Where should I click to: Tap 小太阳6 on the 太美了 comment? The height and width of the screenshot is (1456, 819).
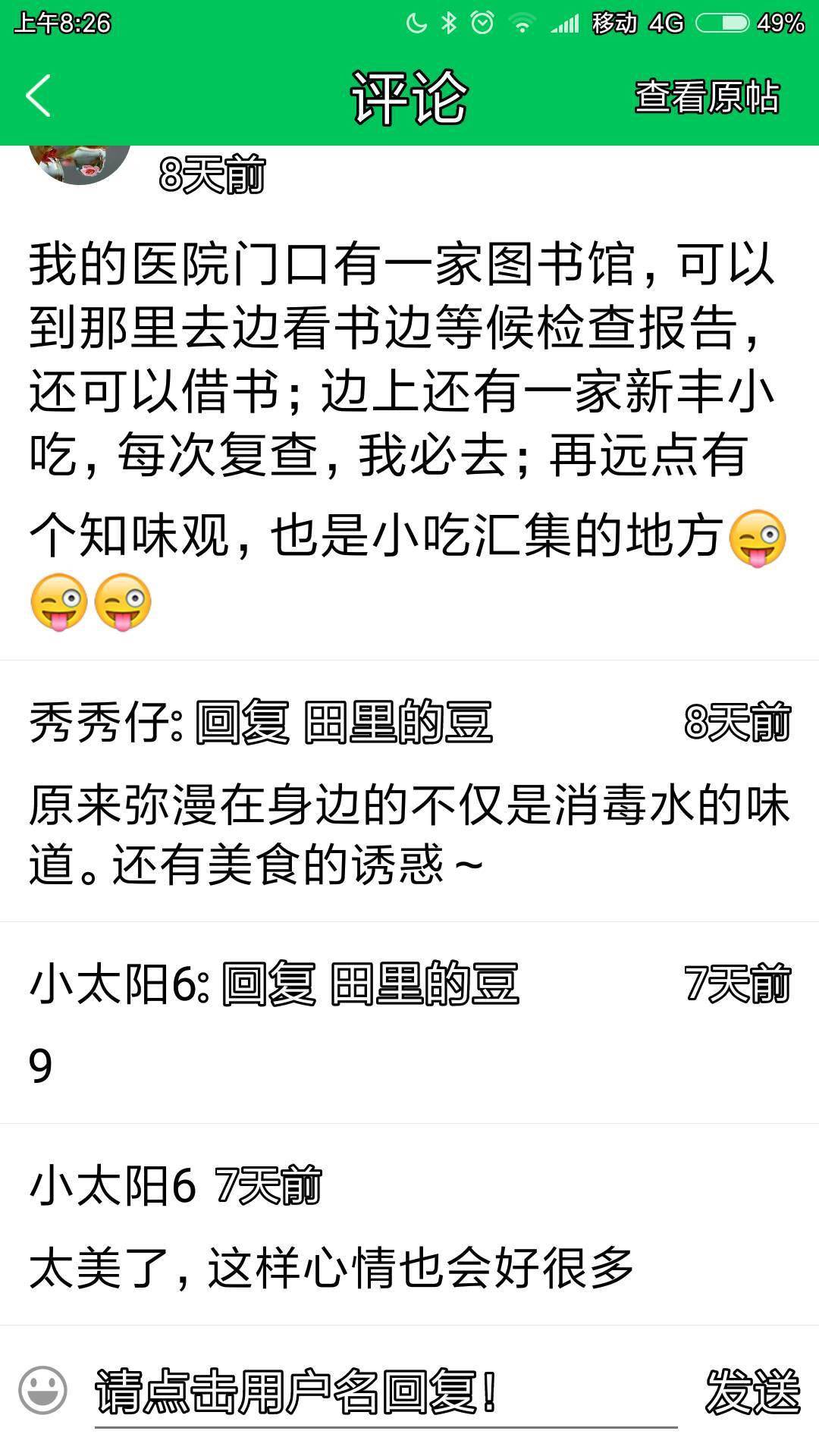pos(112,1185)
